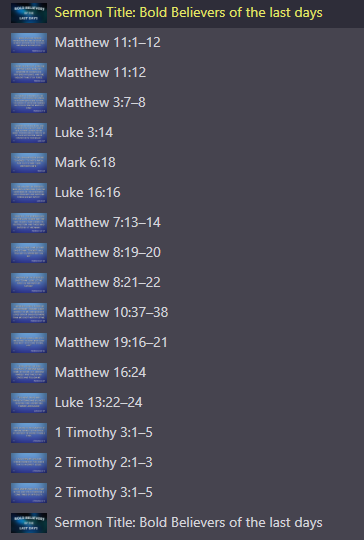Choose Matthew 3:7–8 from the list
The width and height of the screenshot is (364, 540).
[182, 103]
